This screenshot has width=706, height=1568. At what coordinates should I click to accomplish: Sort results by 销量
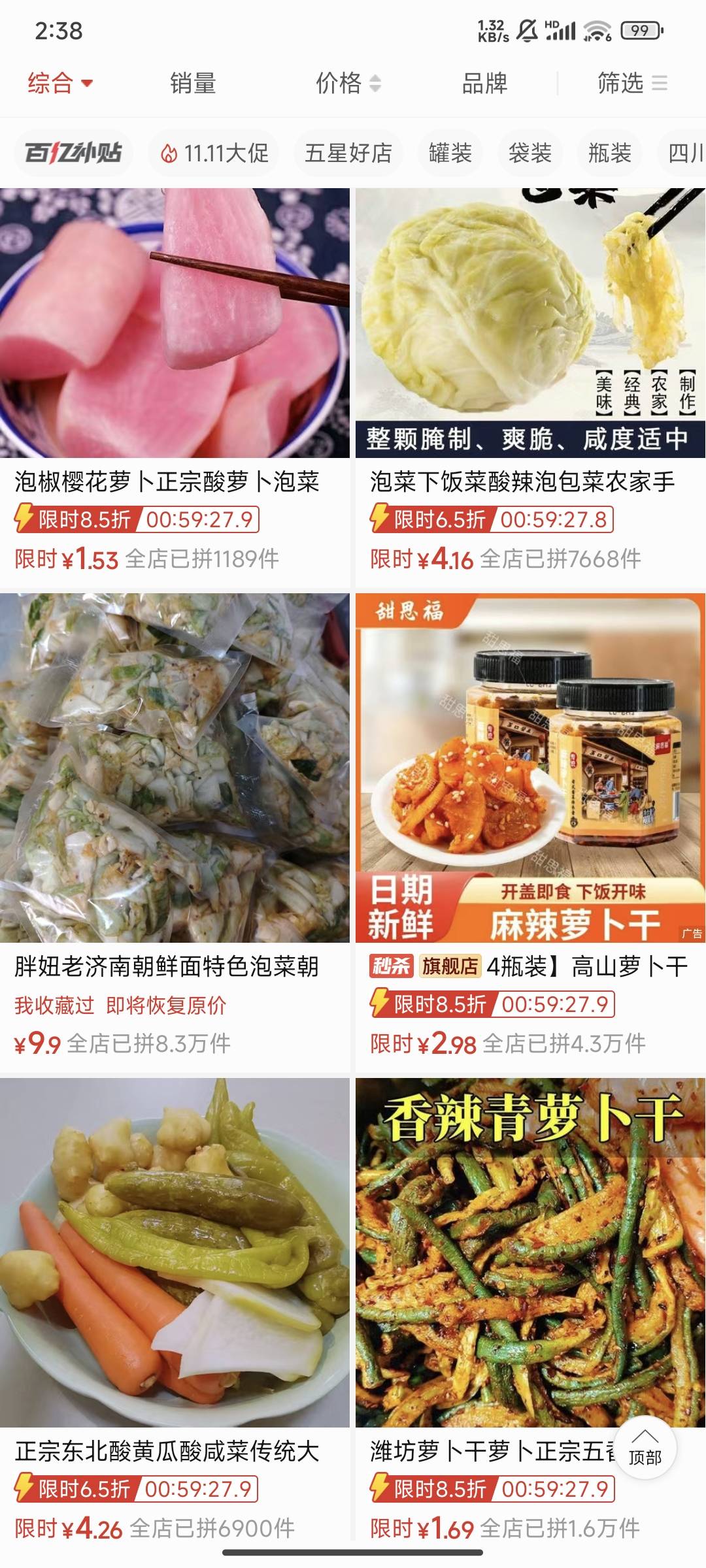[x=193, y=84]
